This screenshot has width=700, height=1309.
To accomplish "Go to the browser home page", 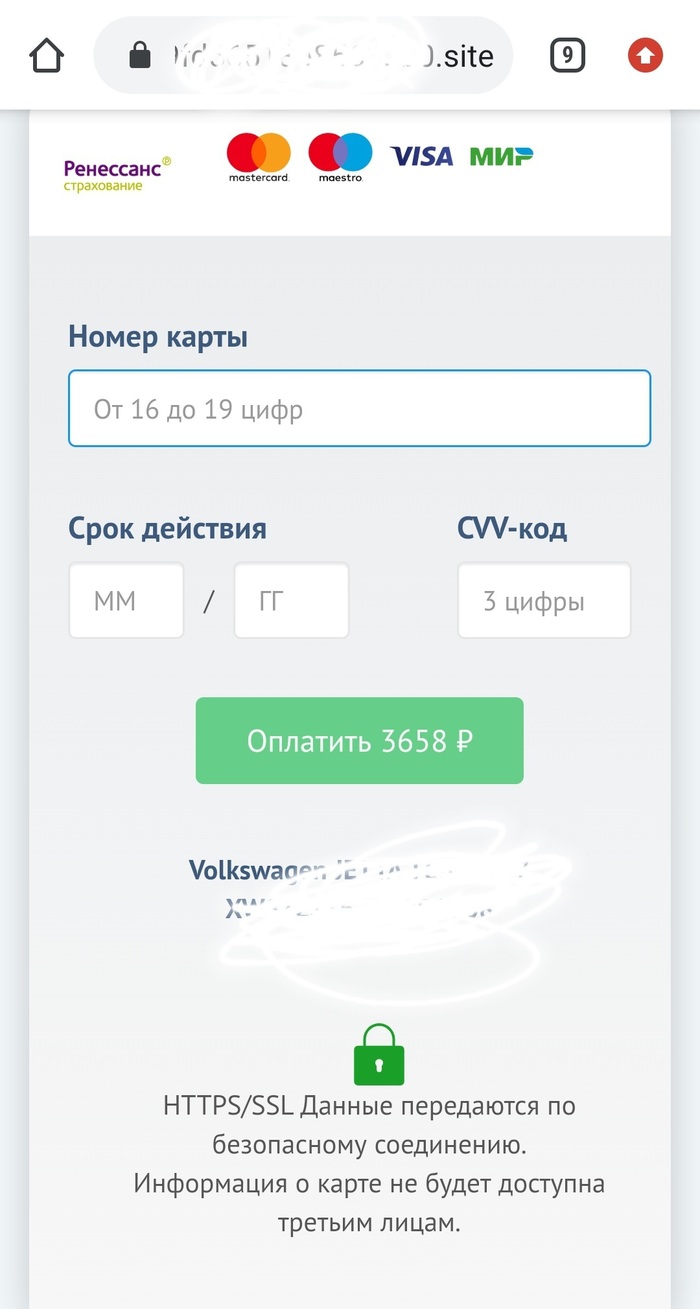I will 46,56.
